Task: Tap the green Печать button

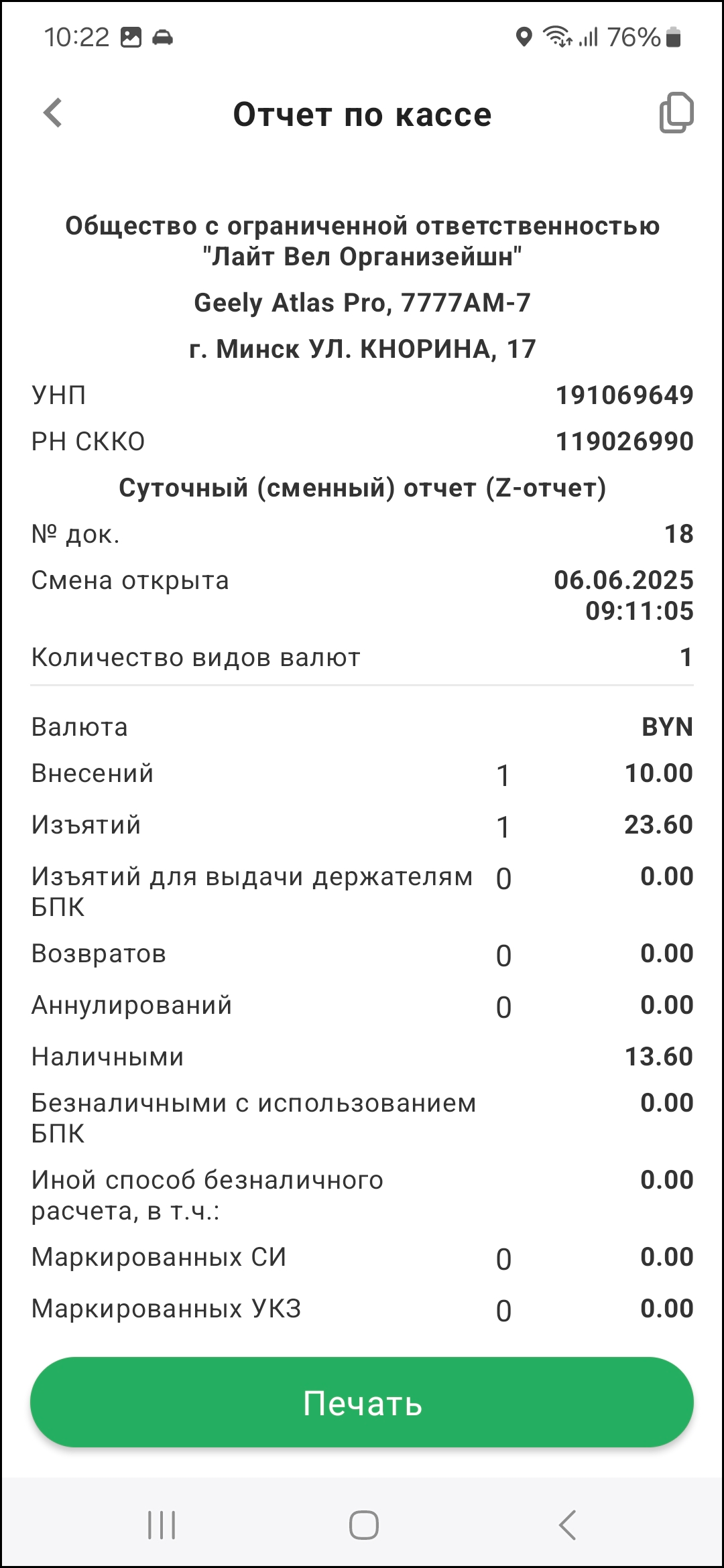Action: pos(362,1402)
